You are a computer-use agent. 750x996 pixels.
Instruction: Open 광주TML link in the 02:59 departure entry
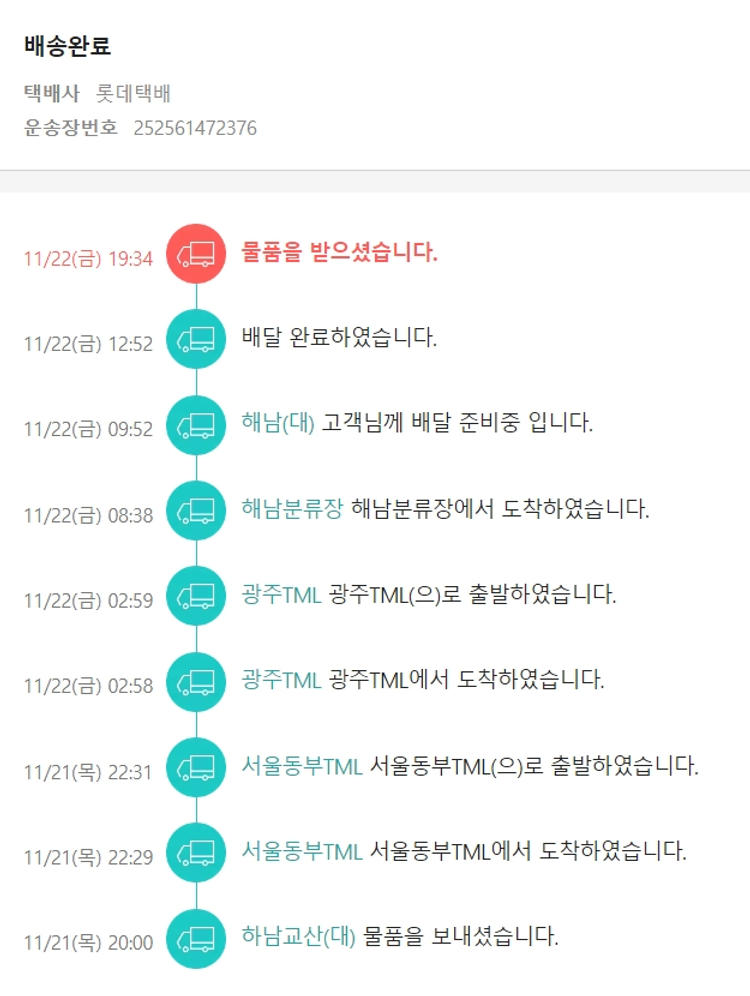(x=281, y=595)
